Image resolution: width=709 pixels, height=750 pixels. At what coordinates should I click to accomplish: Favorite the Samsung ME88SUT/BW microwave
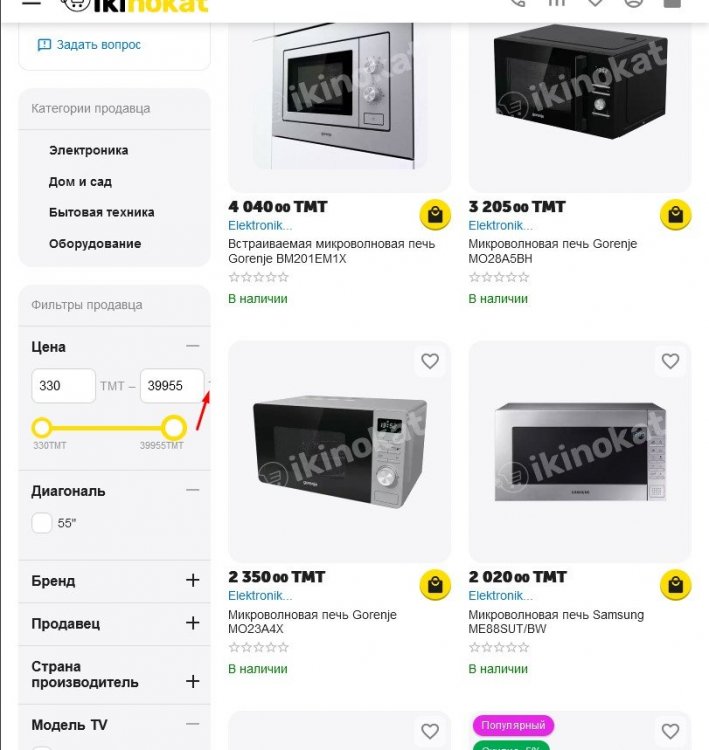coord(670,361)
